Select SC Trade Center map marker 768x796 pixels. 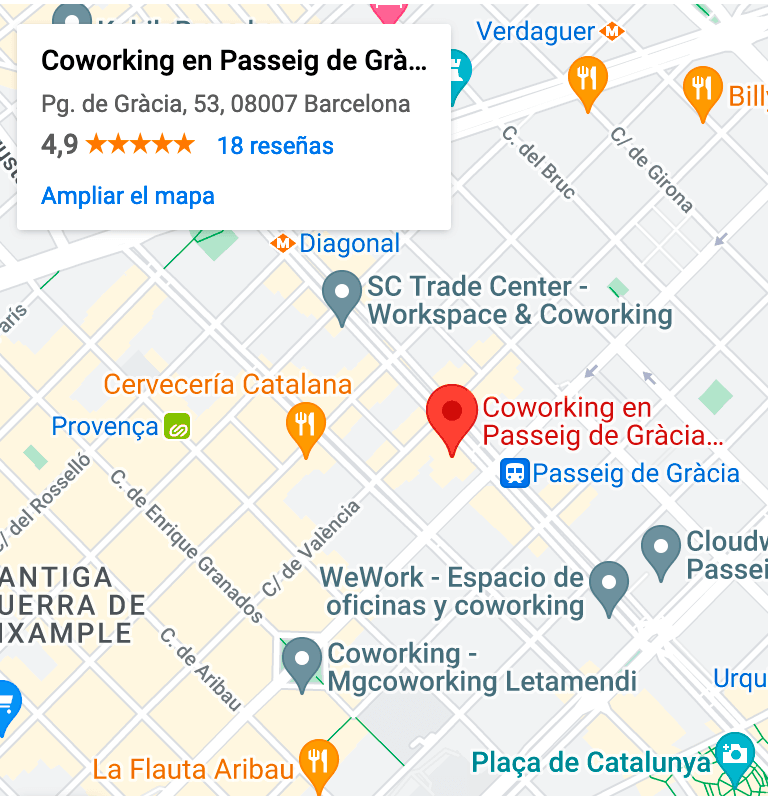tap(342, 296)
